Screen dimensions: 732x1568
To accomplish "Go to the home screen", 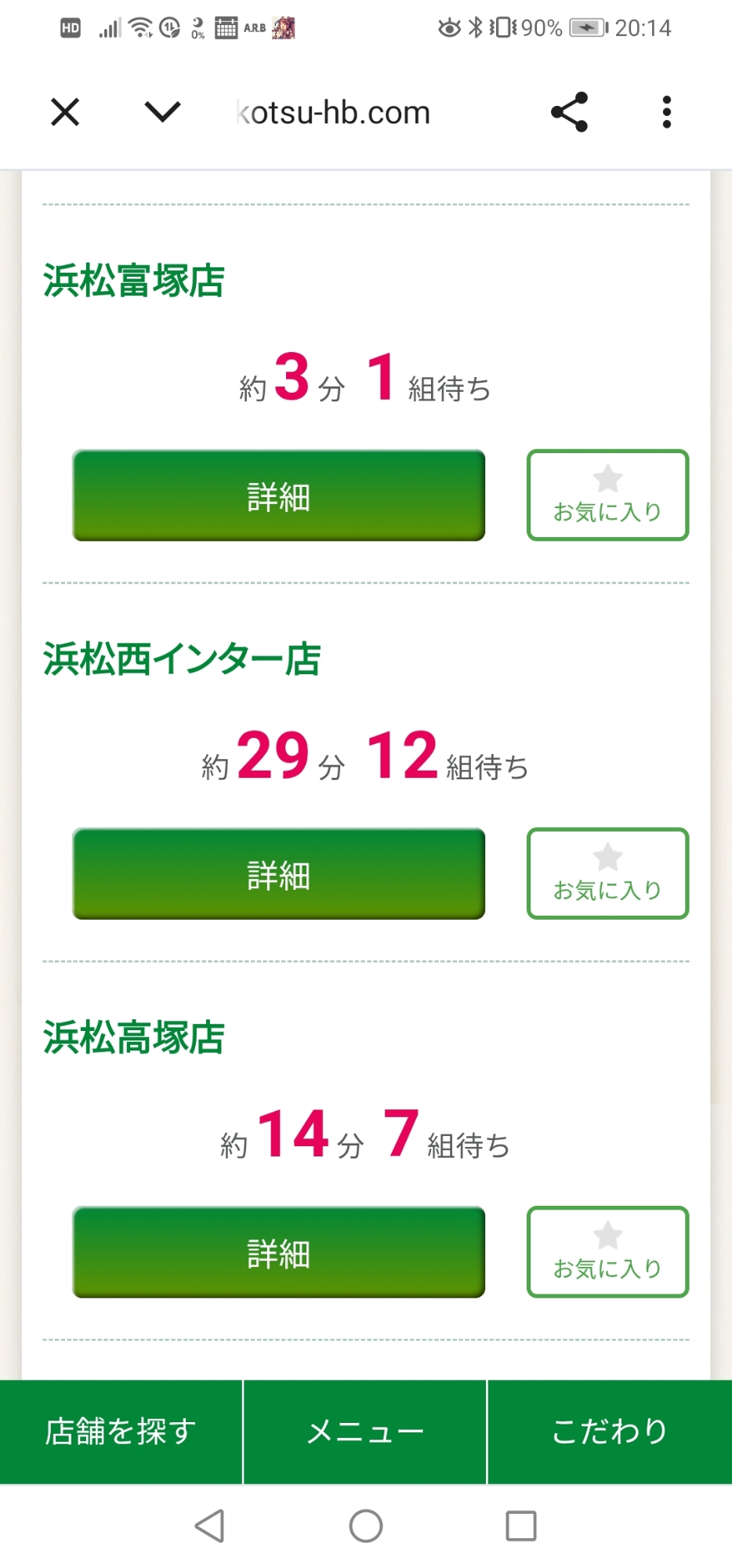I will [366, 1526].
